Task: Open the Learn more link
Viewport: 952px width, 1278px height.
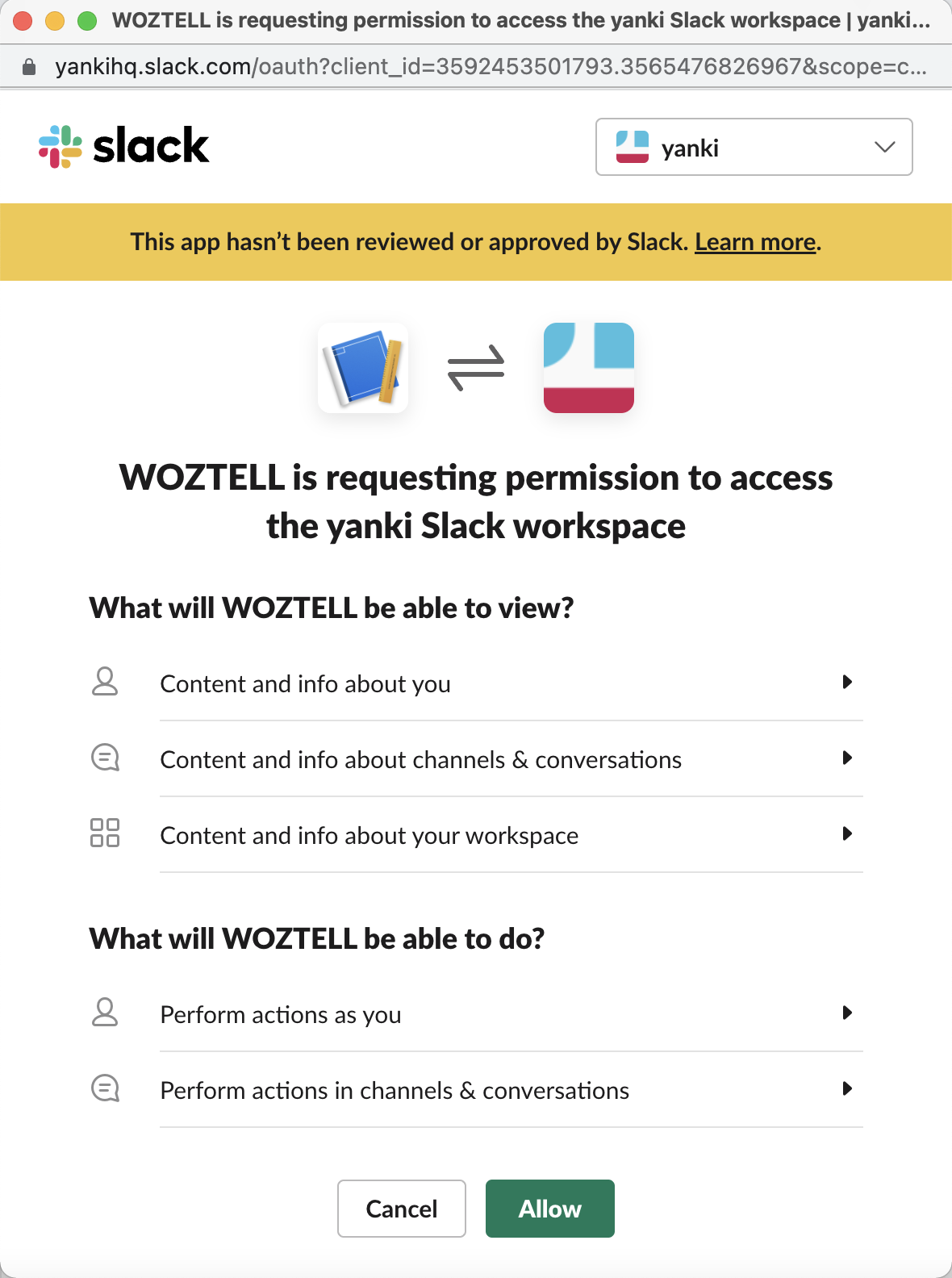Action: [755, 242]
